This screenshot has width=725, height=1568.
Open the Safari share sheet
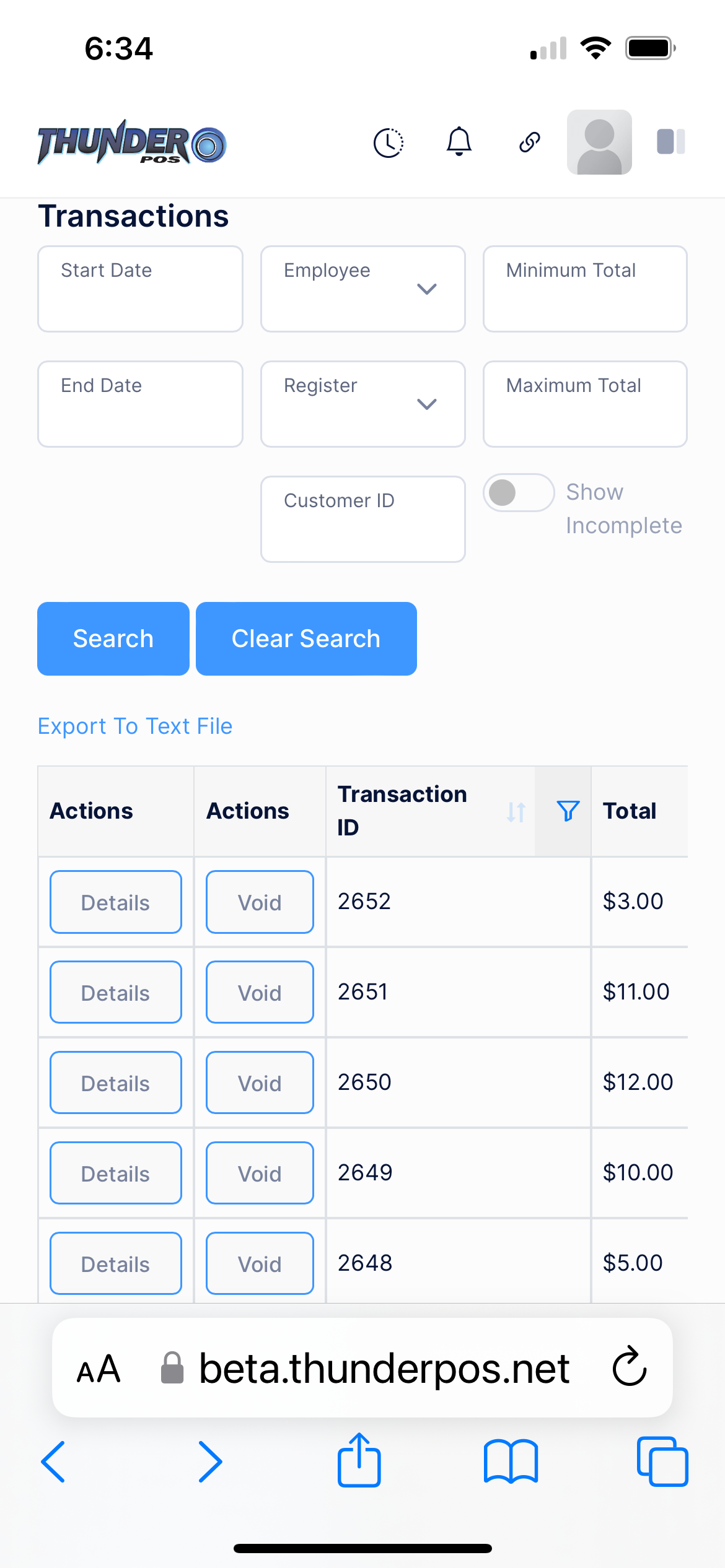pyautogui.click(x=359, y=1461)
